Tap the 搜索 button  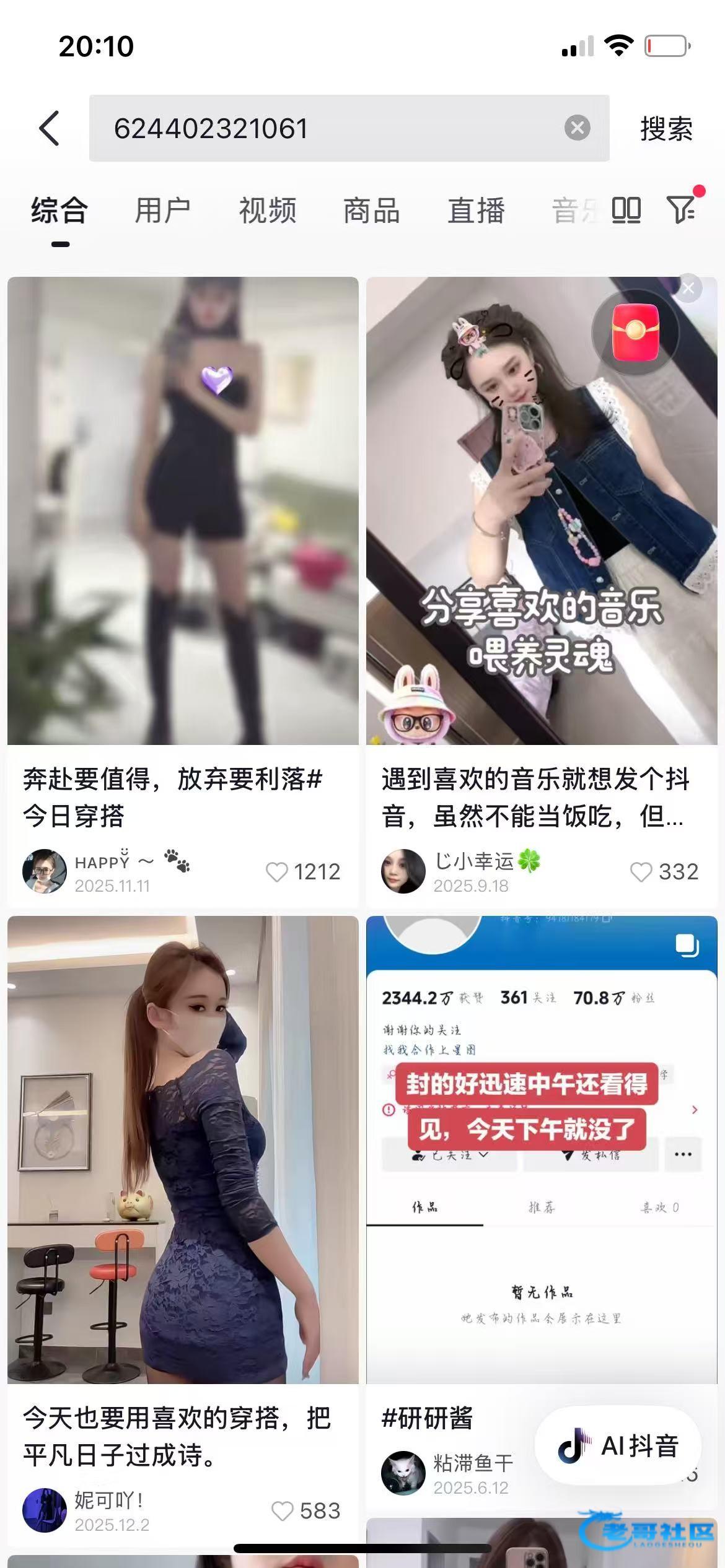(x=666, y=129)
